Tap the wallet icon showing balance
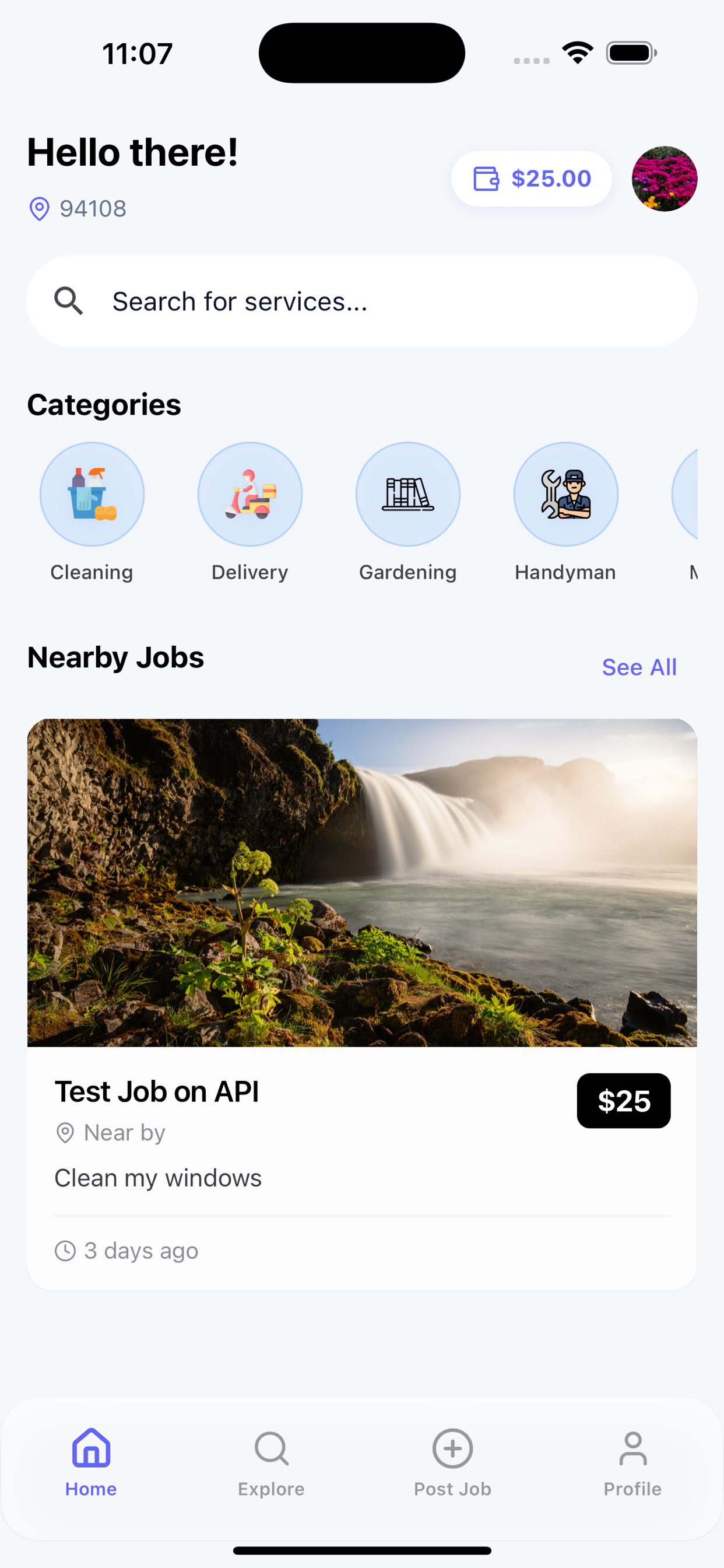724x1568 pixels. pyautogui.click(x=484, y=178)
